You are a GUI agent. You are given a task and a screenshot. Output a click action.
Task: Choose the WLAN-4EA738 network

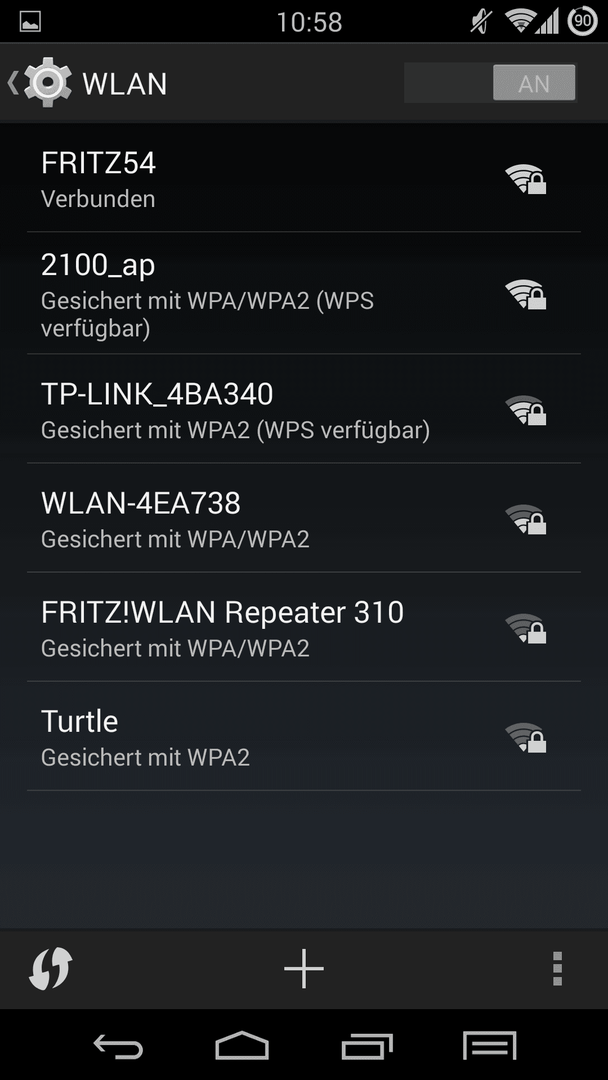tap(304, 518)
